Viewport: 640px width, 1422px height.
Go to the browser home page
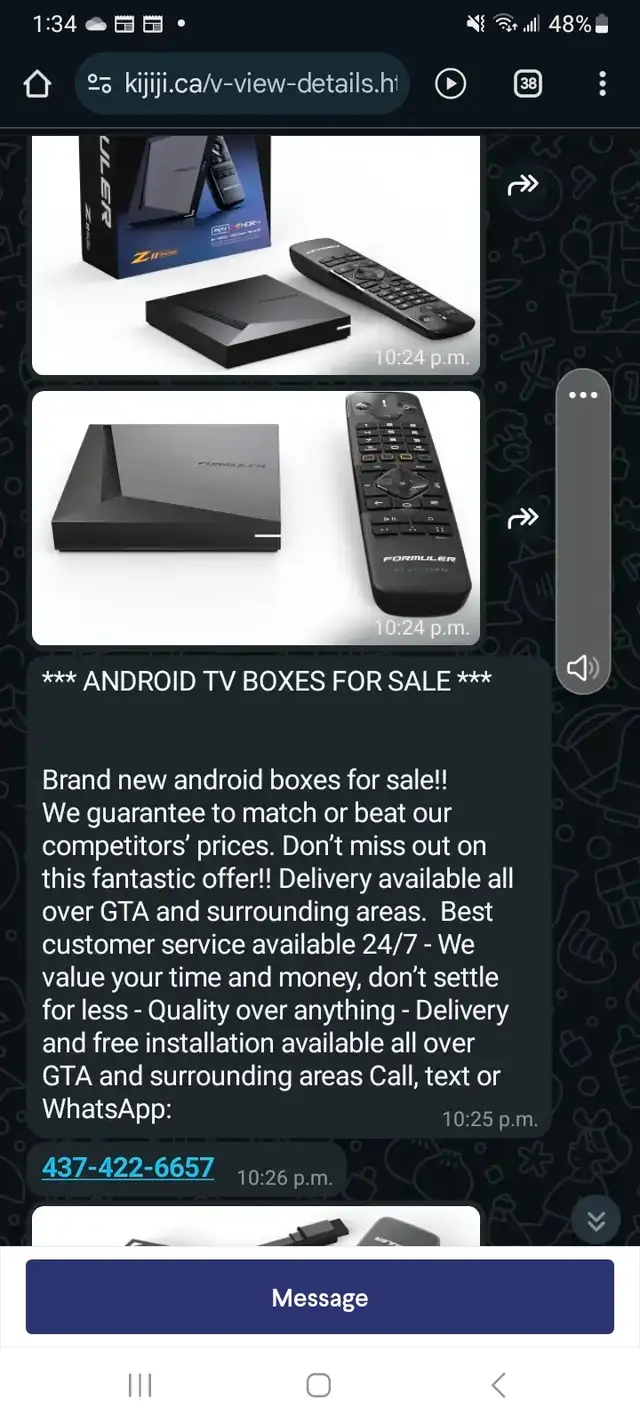(x=37, y=85)
